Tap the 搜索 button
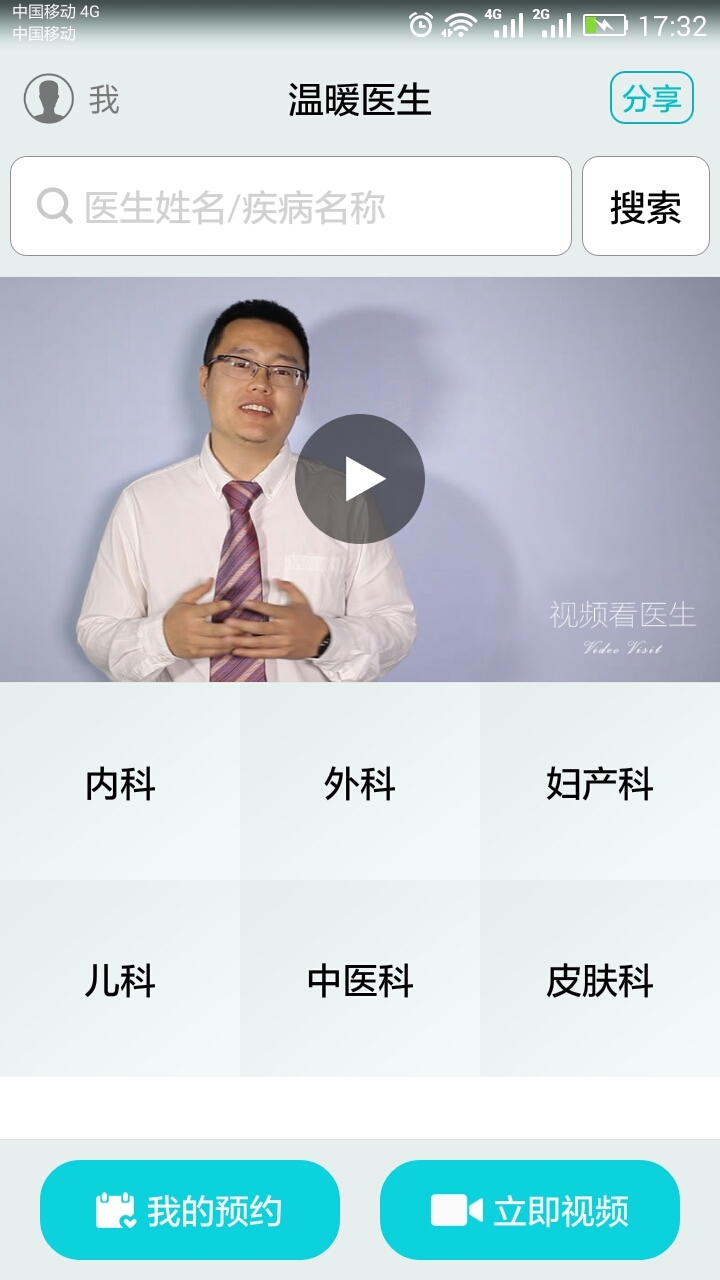 (645, 207)
